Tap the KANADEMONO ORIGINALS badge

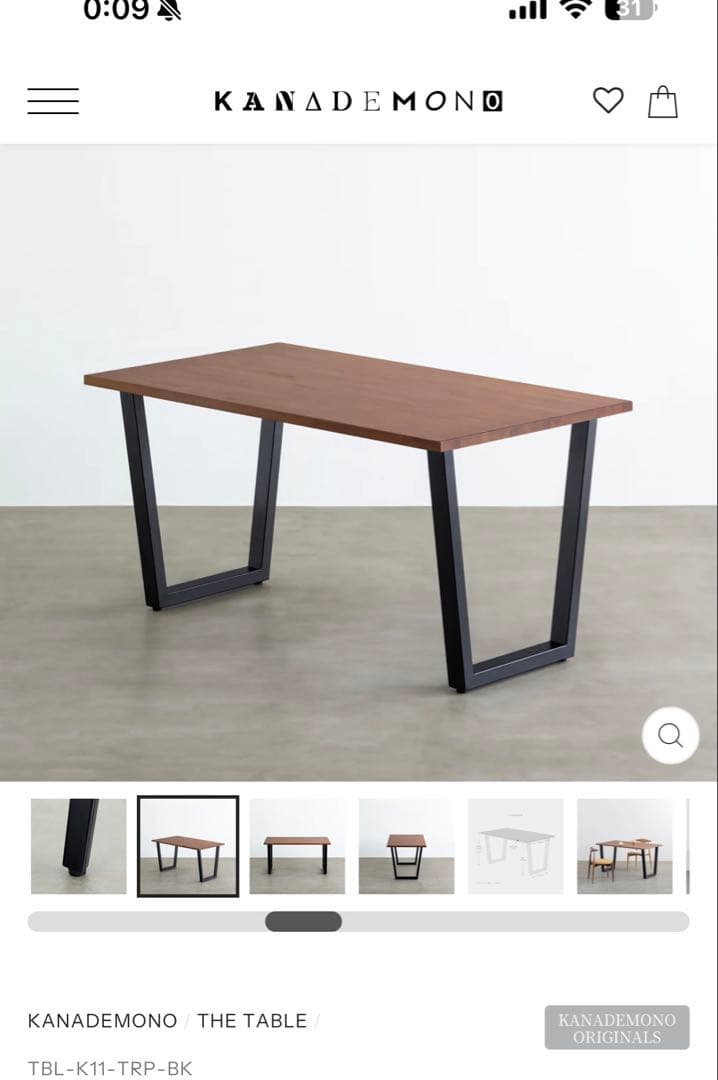pos(617,1028)
